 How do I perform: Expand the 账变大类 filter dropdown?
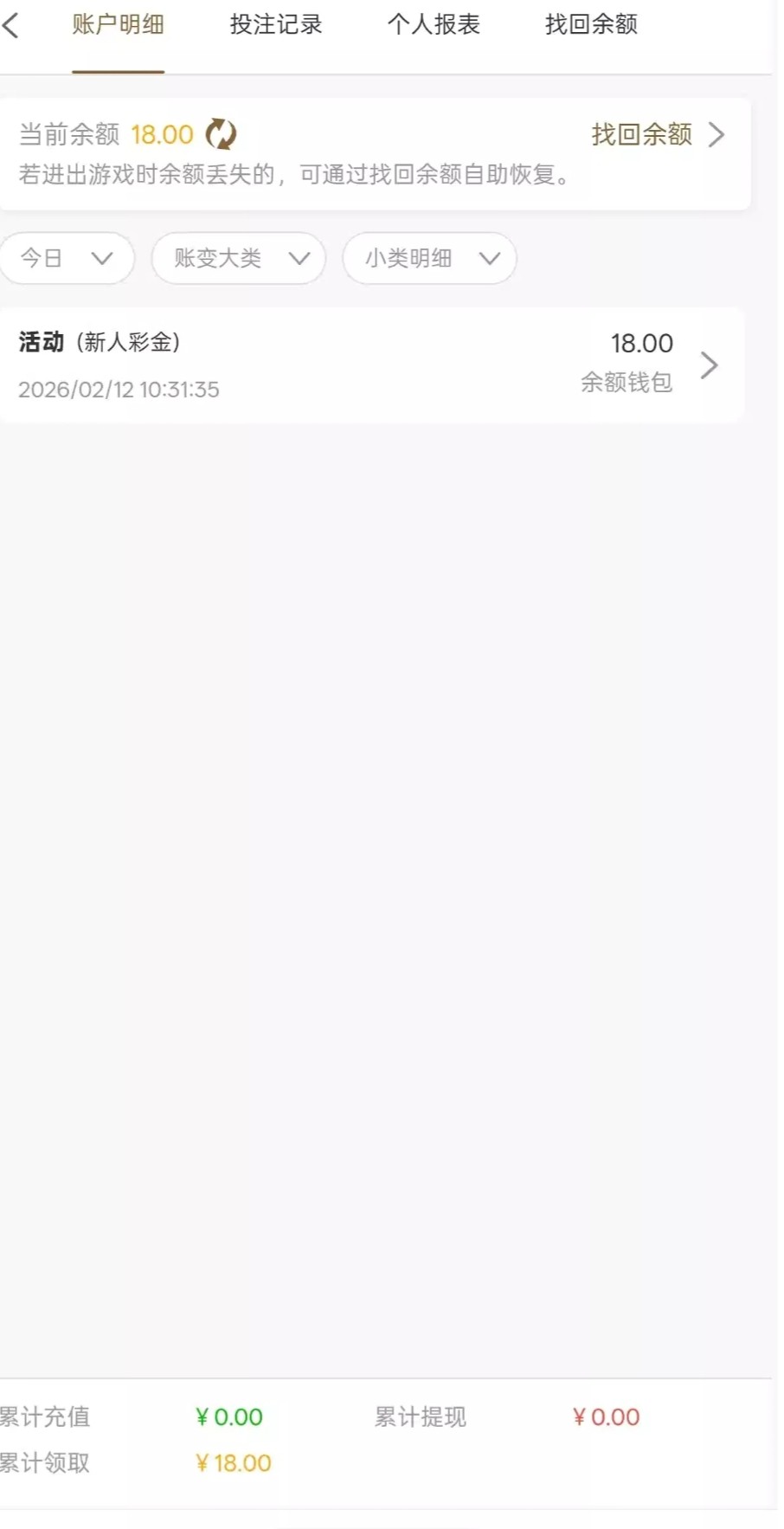pos(239,258)
